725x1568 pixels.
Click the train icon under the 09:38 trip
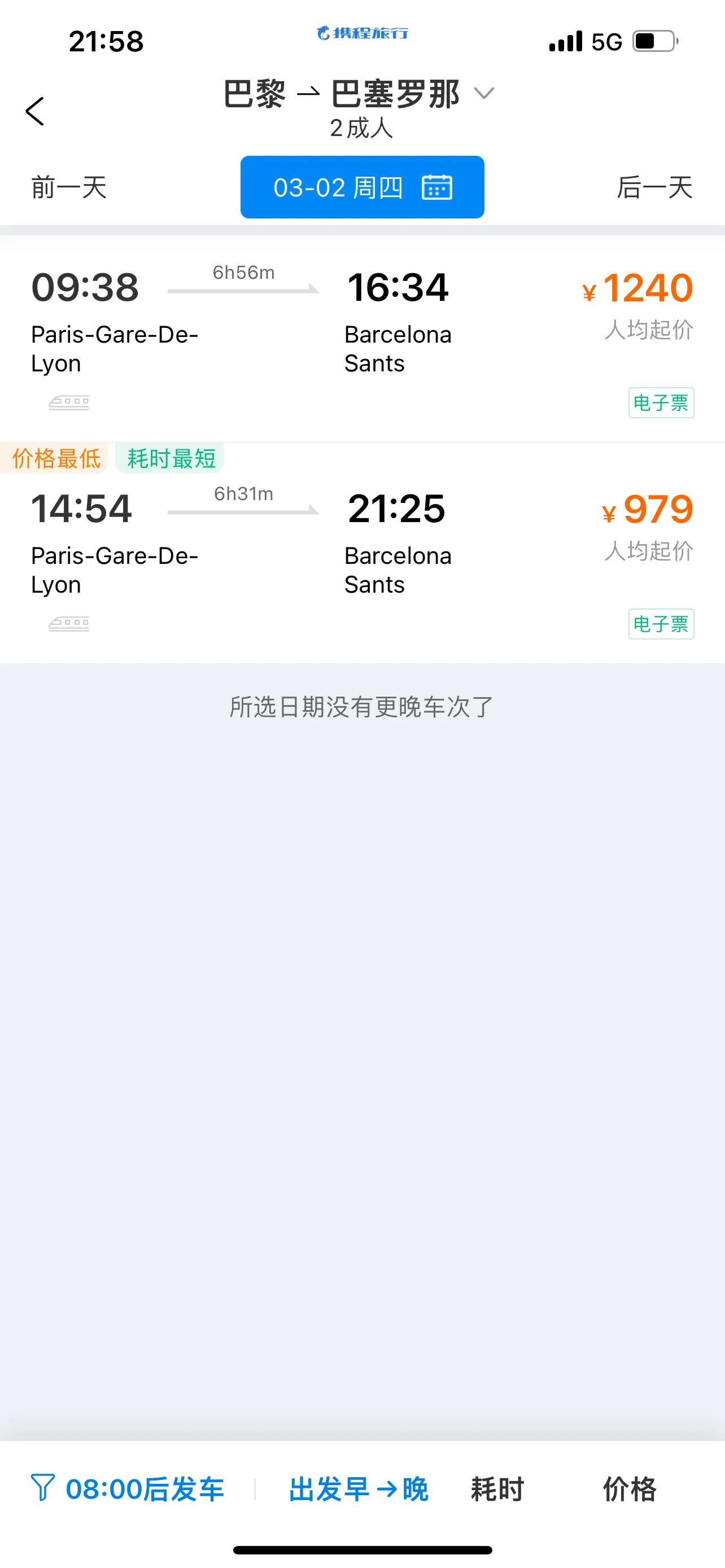[x=69, y=402]
